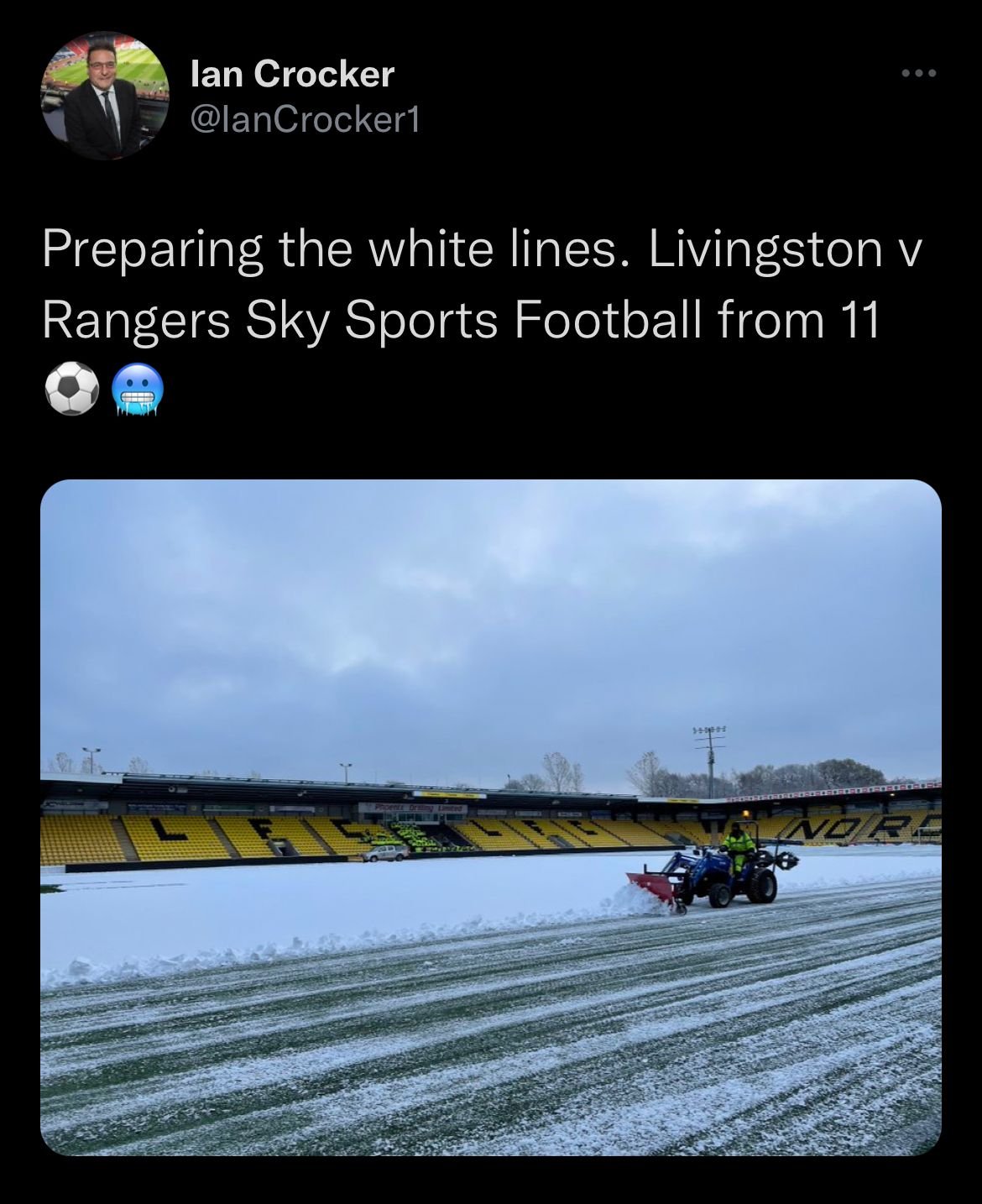View the snowy stadium photo full screen
982x1204 pixels.
pyautogui.click(x=491, y=817)
